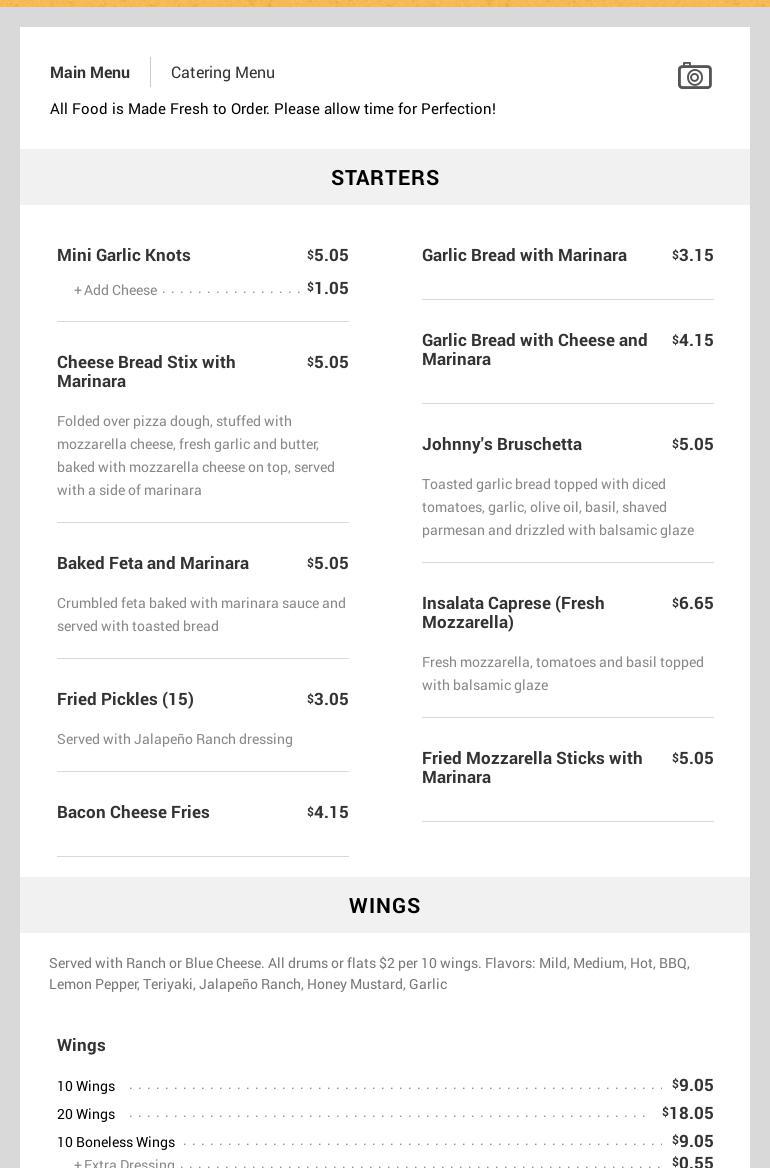Select the Main Menu tab
Image resolution: width=770 pixels, height=1168 pixels.
90,72
